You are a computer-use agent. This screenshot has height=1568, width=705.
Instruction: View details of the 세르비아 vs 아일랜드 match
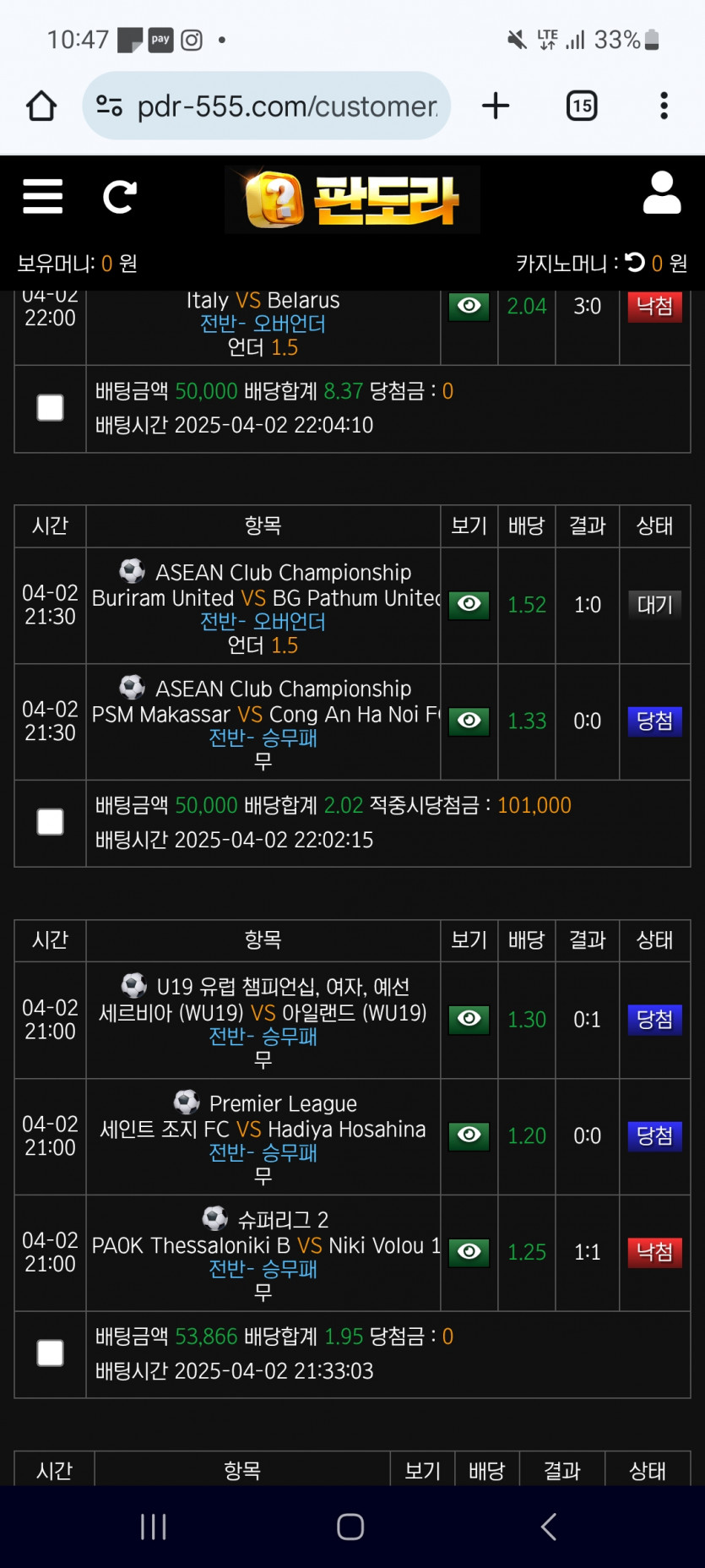coord(469,1019)
